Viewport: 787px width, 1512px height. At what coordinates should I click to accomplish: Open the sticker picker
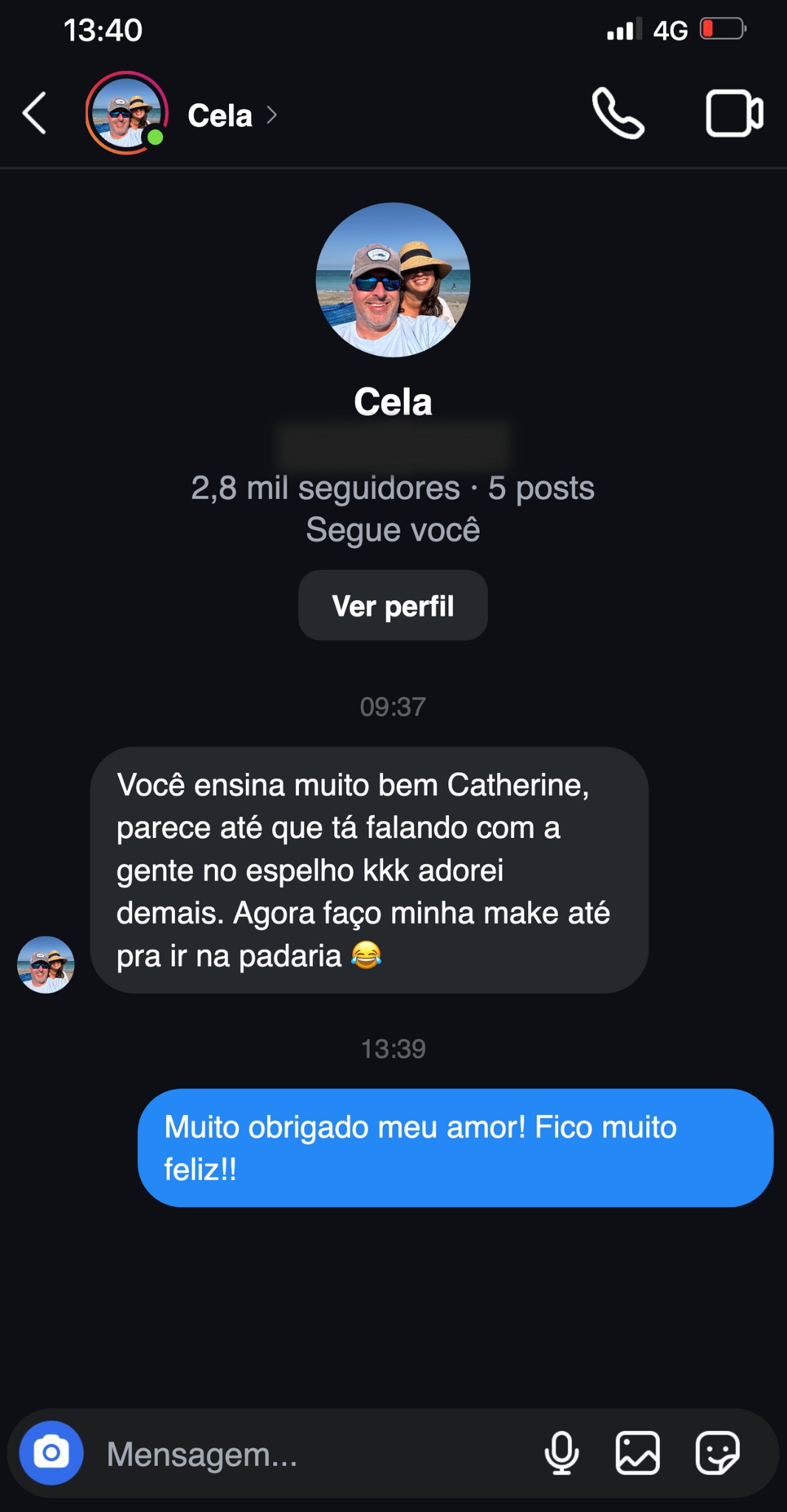click(718, 1453)
